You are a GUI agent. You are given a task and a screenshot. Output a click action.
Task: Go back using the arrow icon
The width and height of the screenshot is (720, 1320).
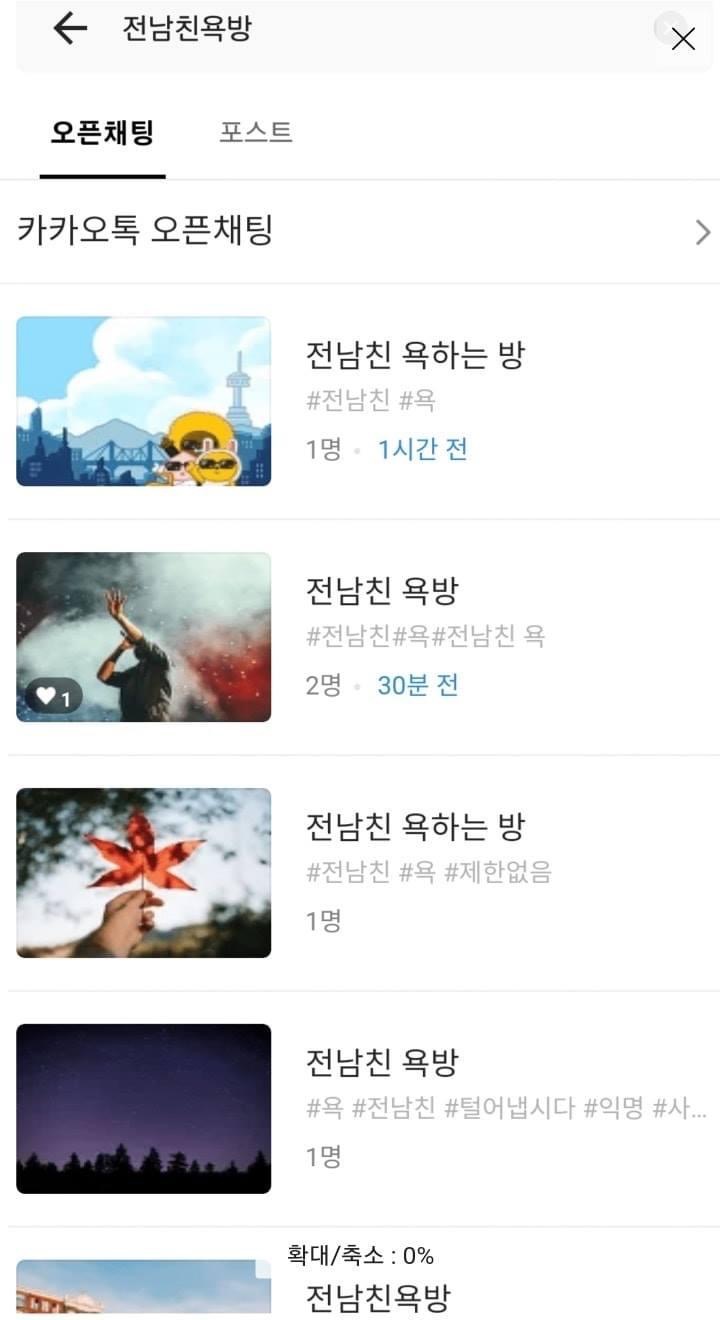click(70, 30)
